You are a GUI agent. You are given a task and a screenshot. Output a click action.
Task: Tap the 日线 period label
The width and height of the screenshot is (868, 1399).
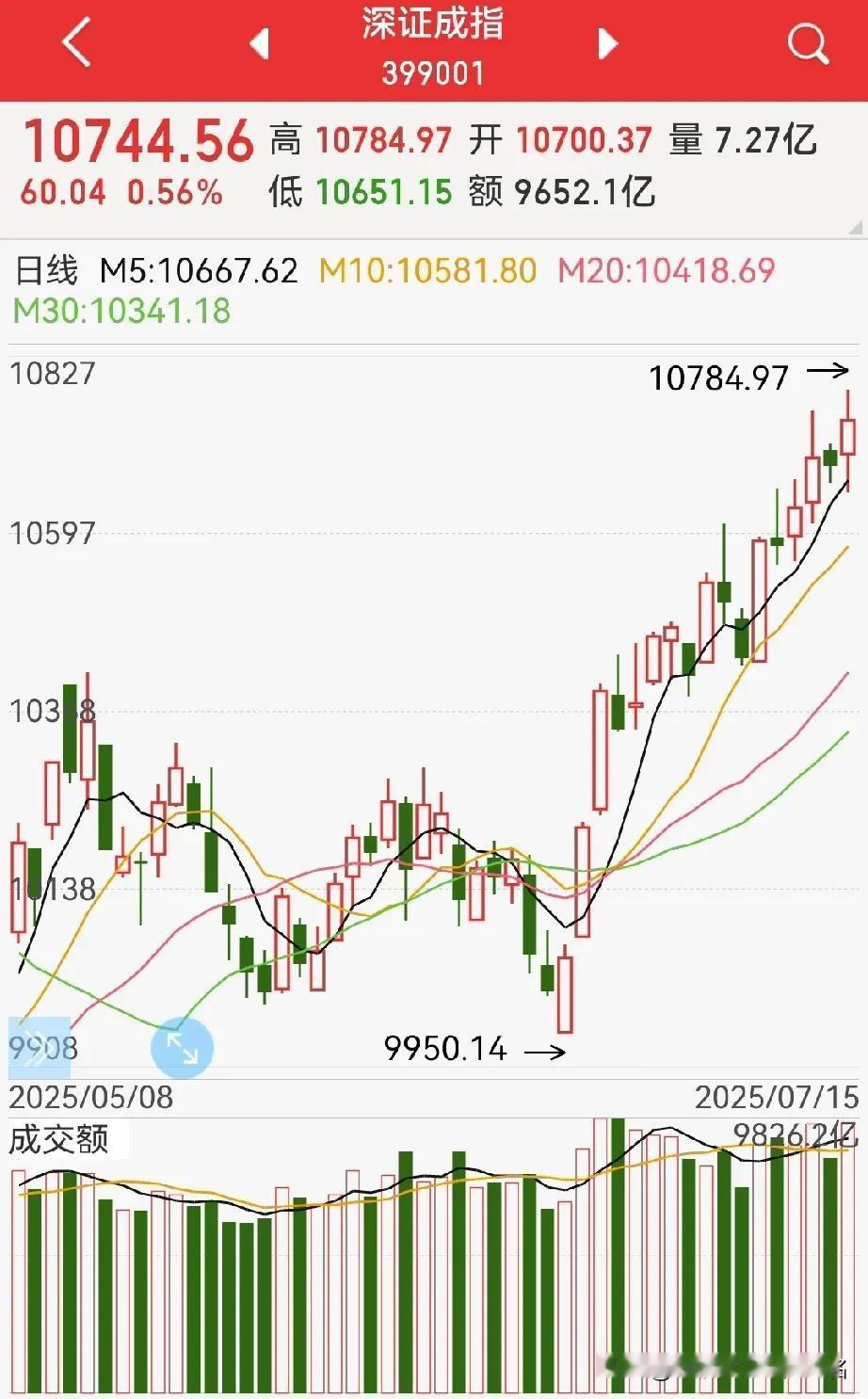pos(46,271)
